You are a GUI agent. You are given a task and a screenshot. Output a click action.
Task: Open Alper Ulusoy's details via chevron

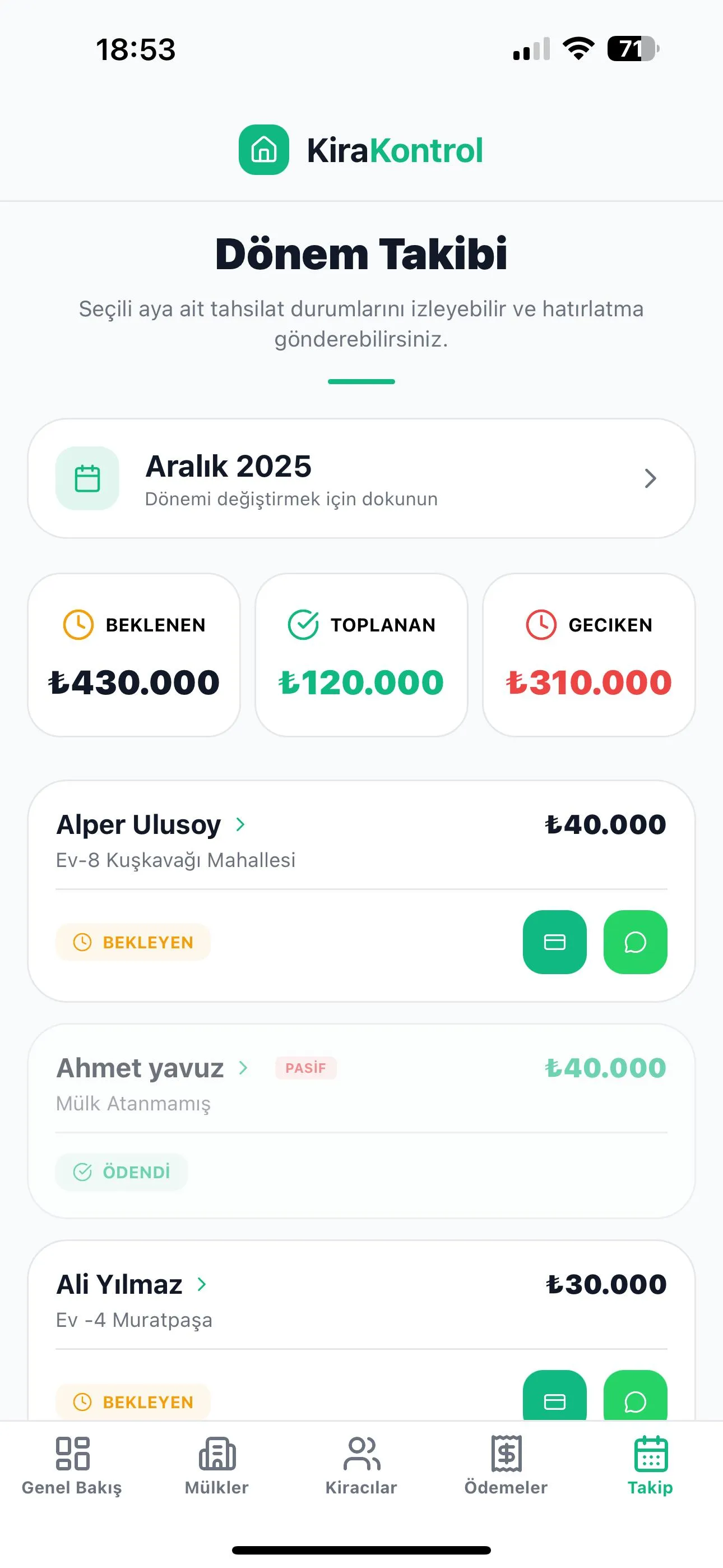[242, 825]
